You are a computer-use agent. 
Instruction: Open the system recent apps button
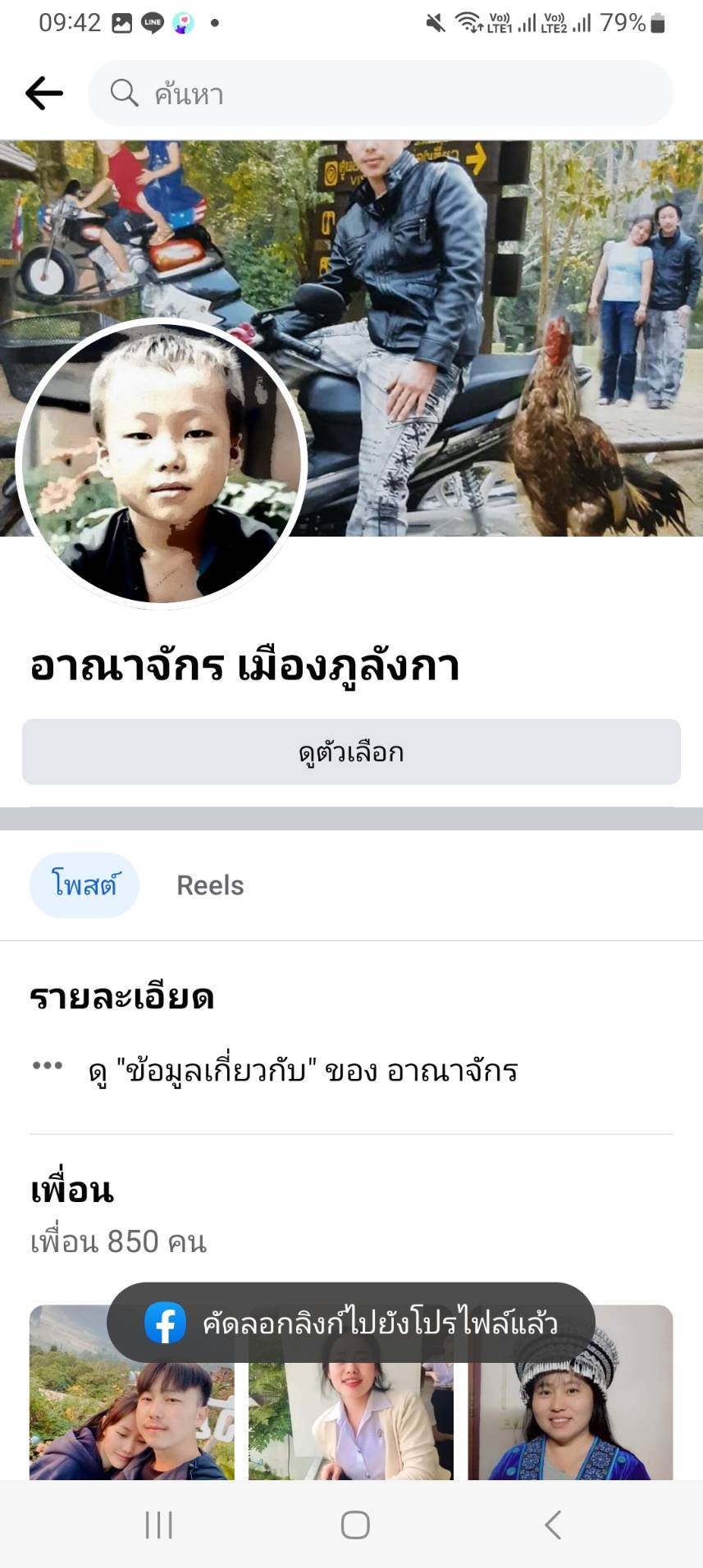point(158,1525)
